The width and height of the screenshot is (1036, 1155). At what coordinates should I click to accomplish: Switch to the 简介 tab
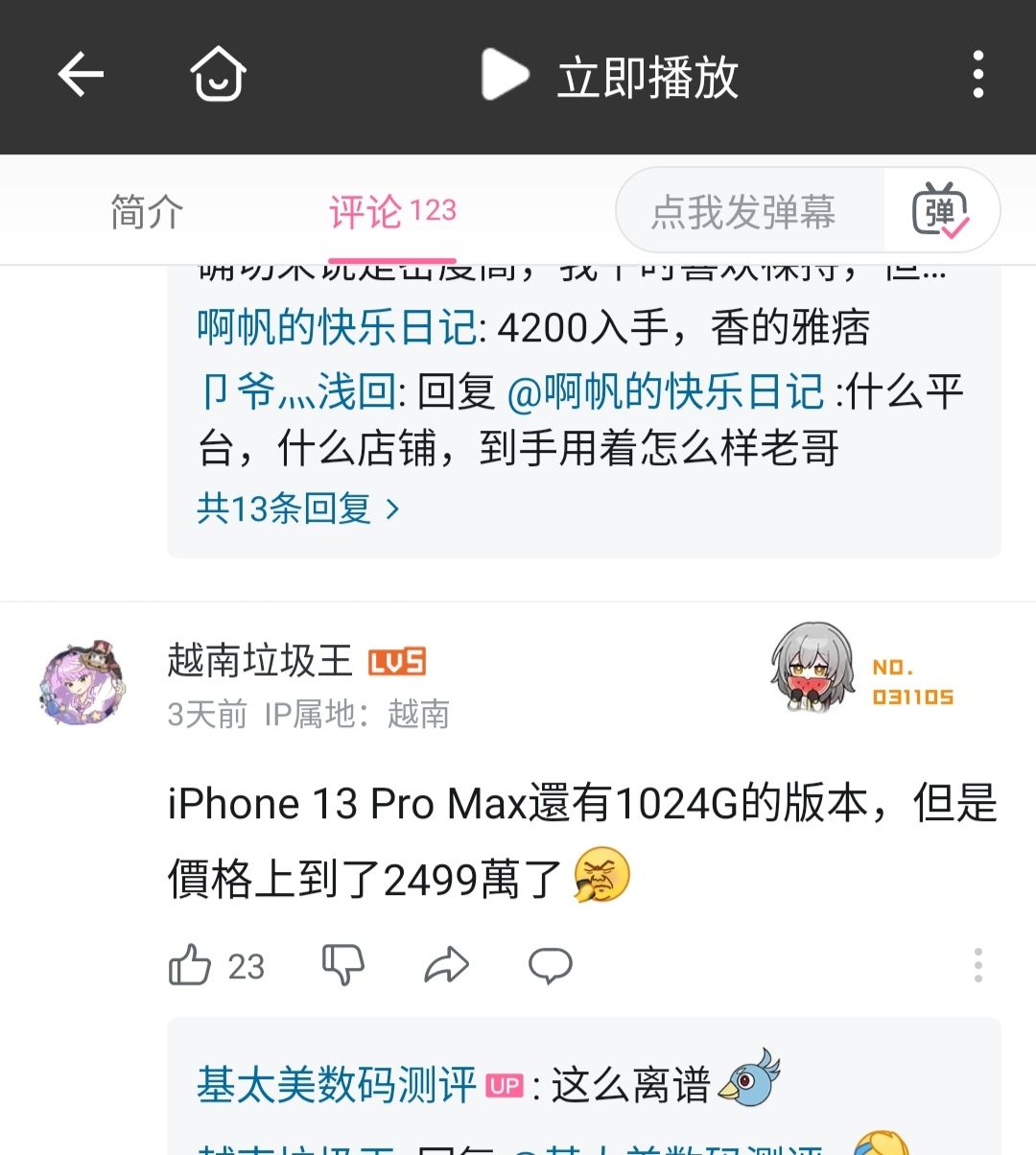tap(146, 213)
